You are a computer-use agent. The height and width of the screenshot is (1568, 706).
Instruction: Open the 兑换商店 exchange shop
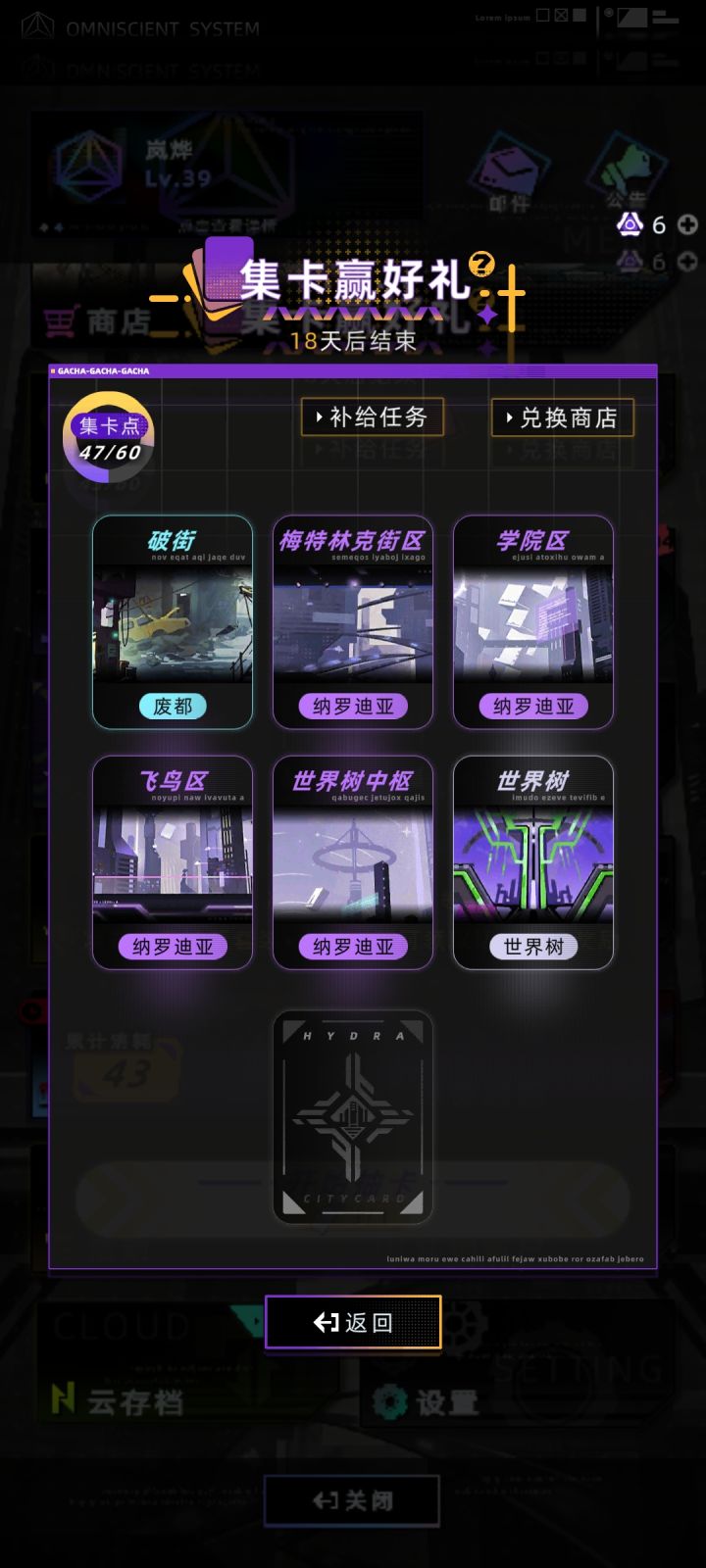tap(563, 417)
